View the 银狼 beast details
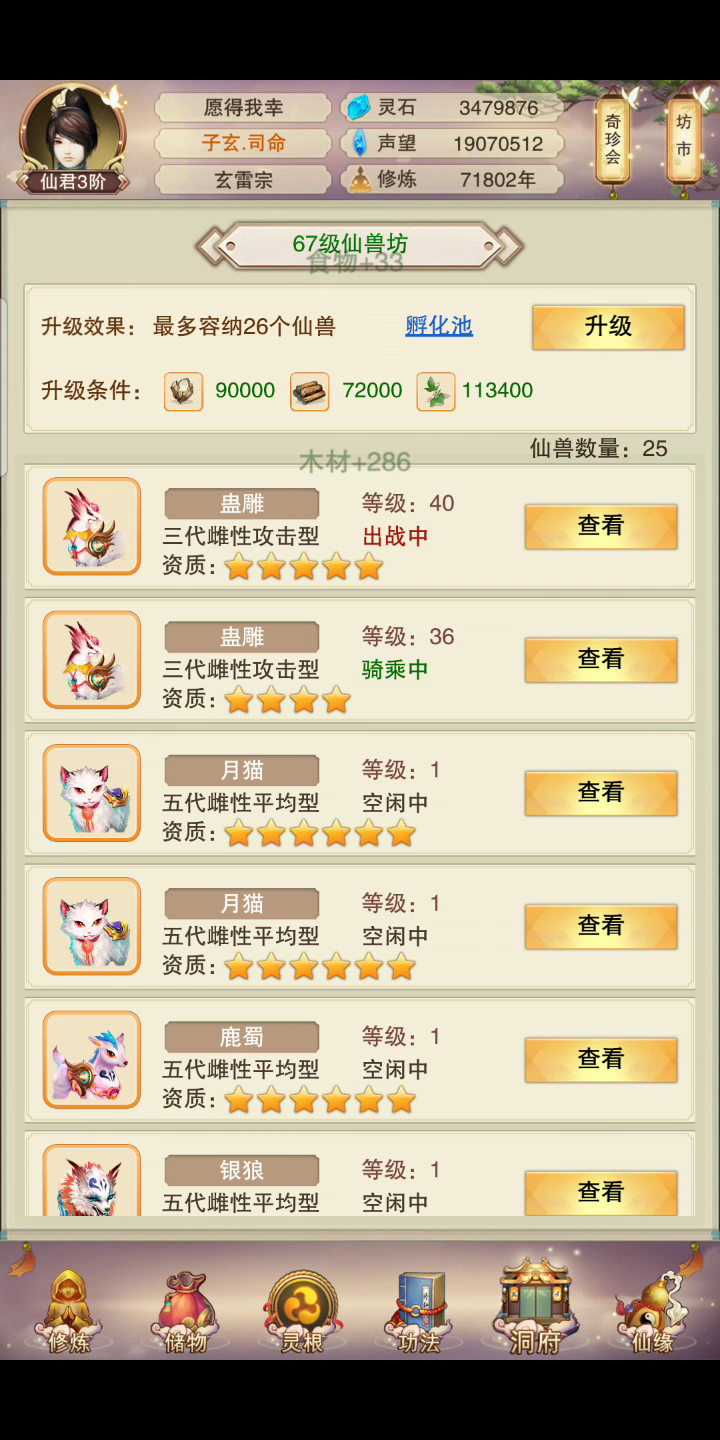The image size is (720, 1440). [x=600, y=1191]
